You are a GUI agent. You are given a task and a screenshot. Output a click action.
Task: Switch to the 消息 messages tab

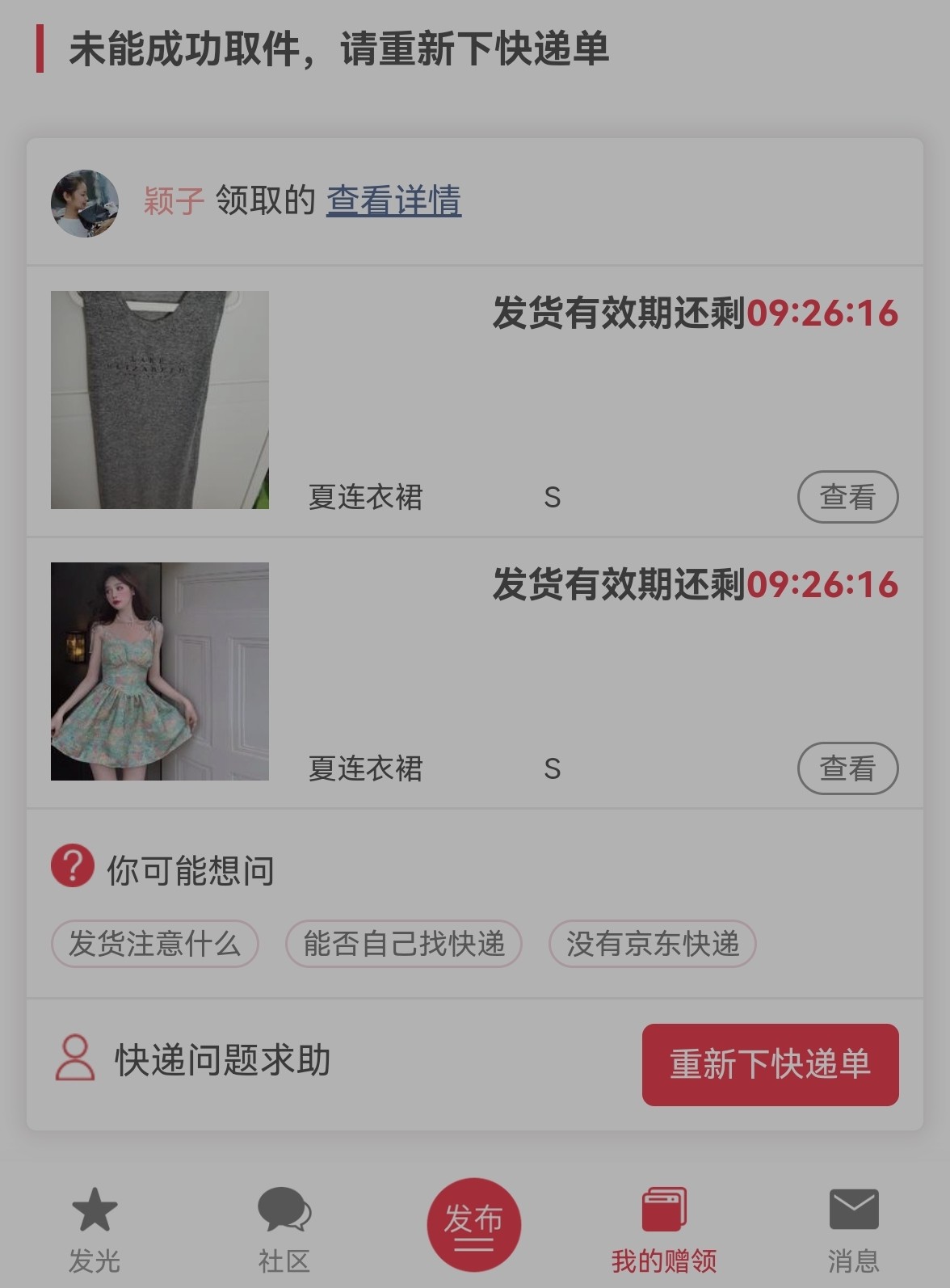(x=853, y=1228)
